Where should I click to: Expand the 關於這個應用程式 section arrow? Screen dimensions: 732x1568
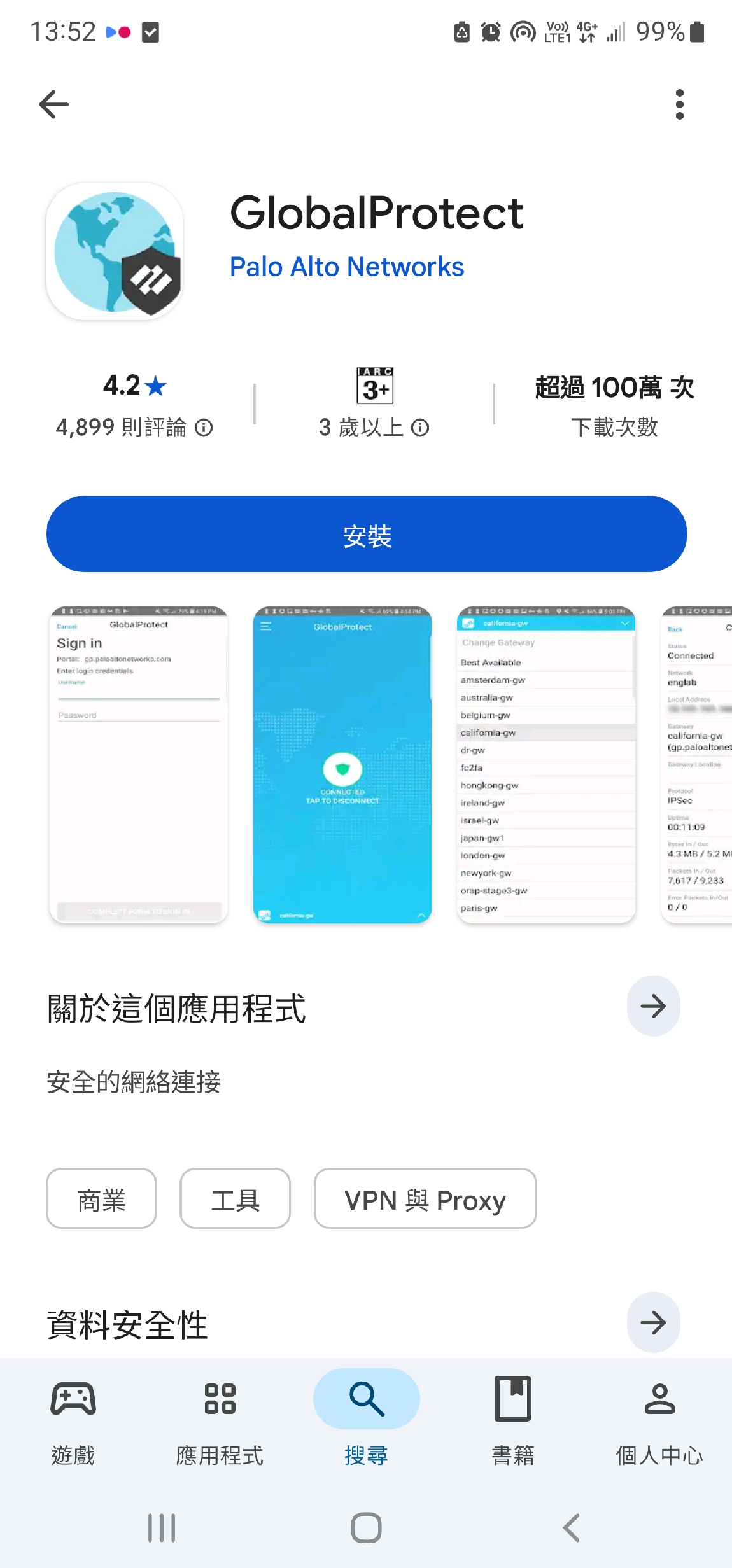(653, 1006)
